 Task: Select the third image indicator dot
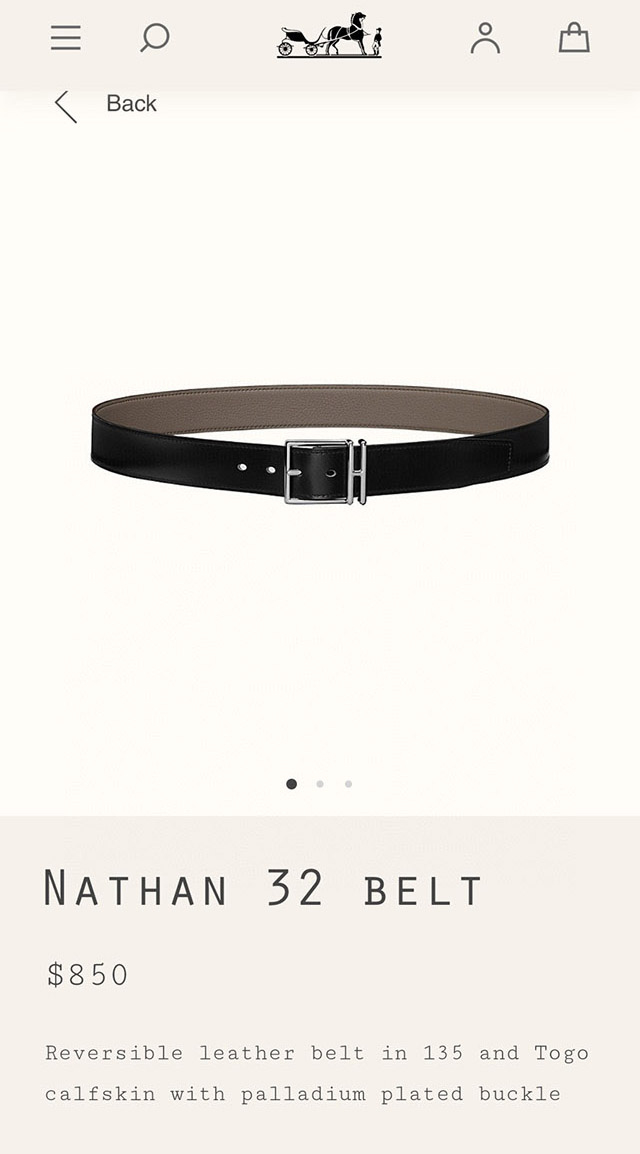[x=348, y=784]
